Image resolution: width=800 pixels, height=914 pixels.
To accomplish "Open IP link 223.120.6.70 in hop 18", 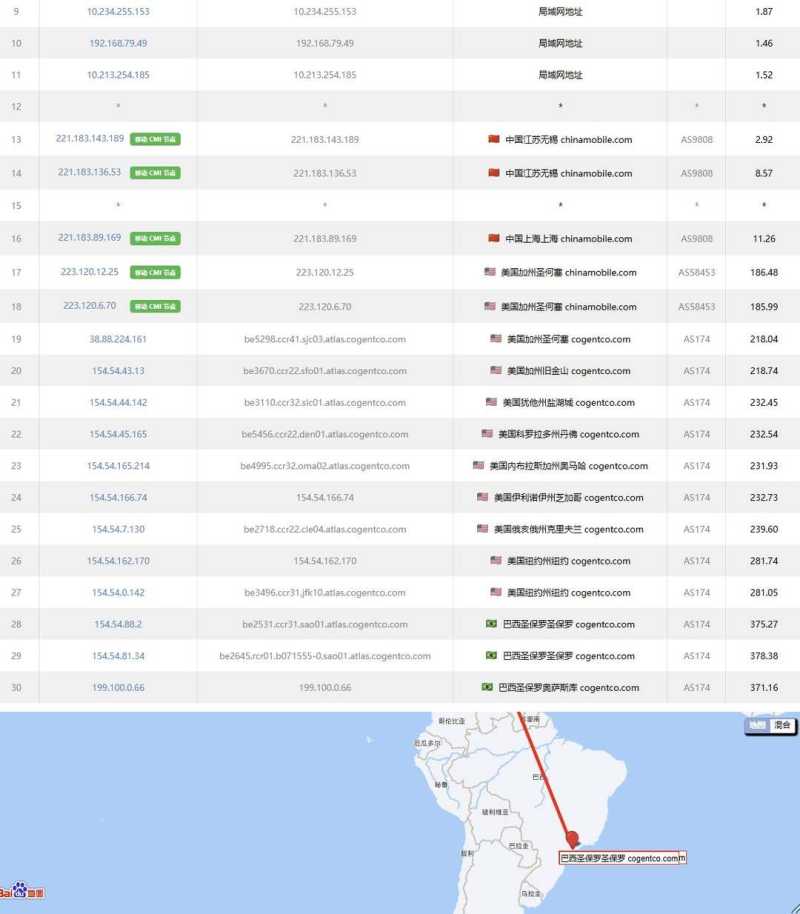I will [x=90, y=306].
